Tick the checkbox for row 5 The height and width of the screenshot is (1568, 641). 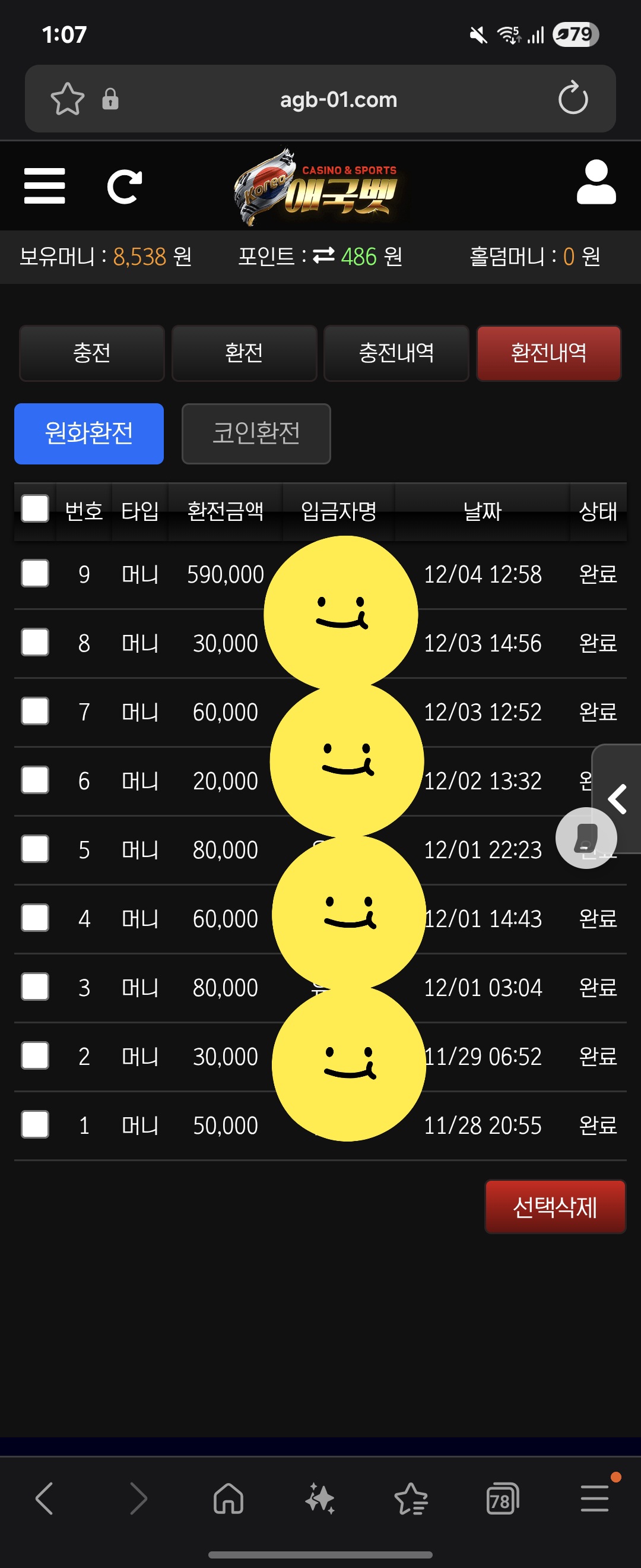point(35,849)
